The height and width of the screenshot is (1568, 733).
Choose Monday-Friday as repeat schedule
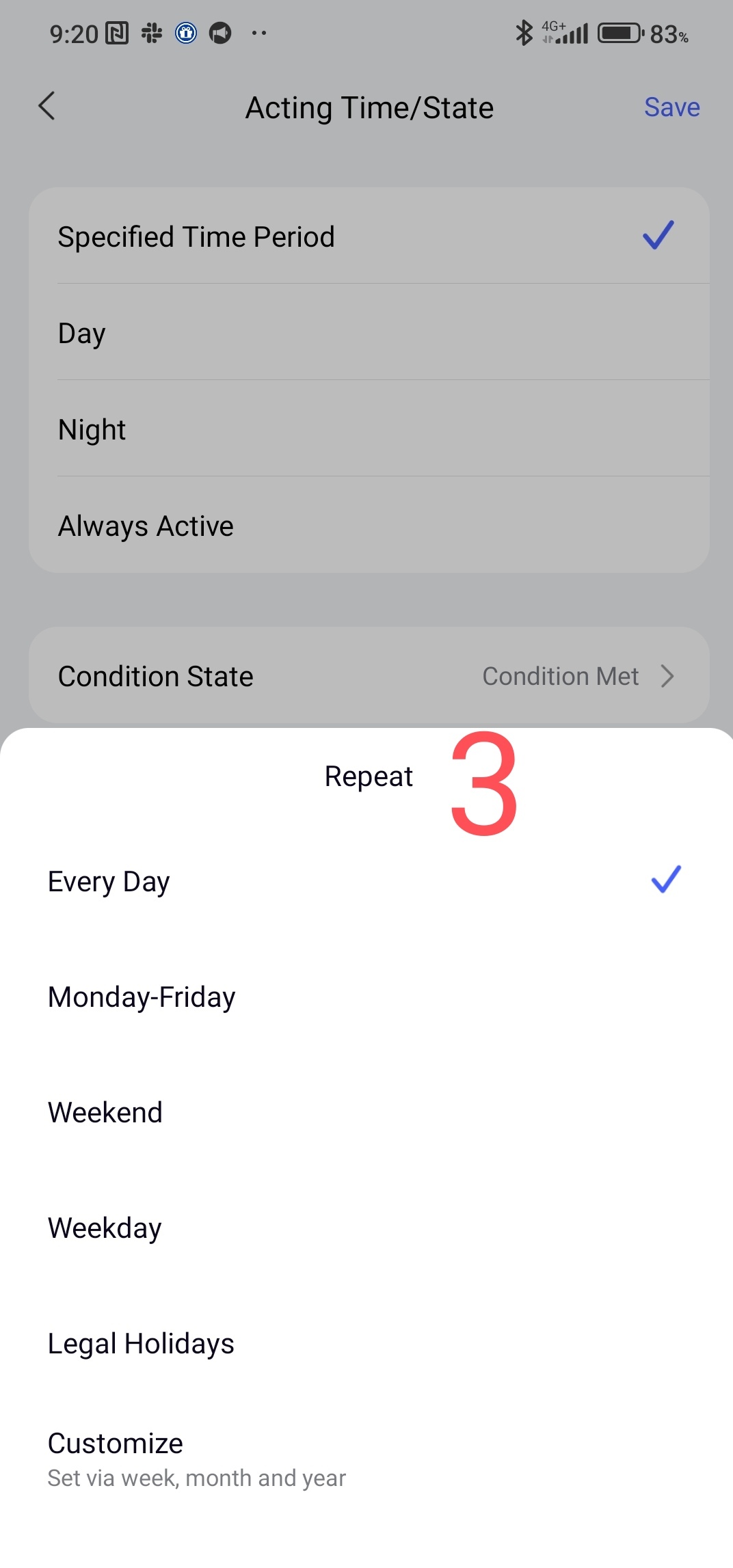tap(142, 997)
